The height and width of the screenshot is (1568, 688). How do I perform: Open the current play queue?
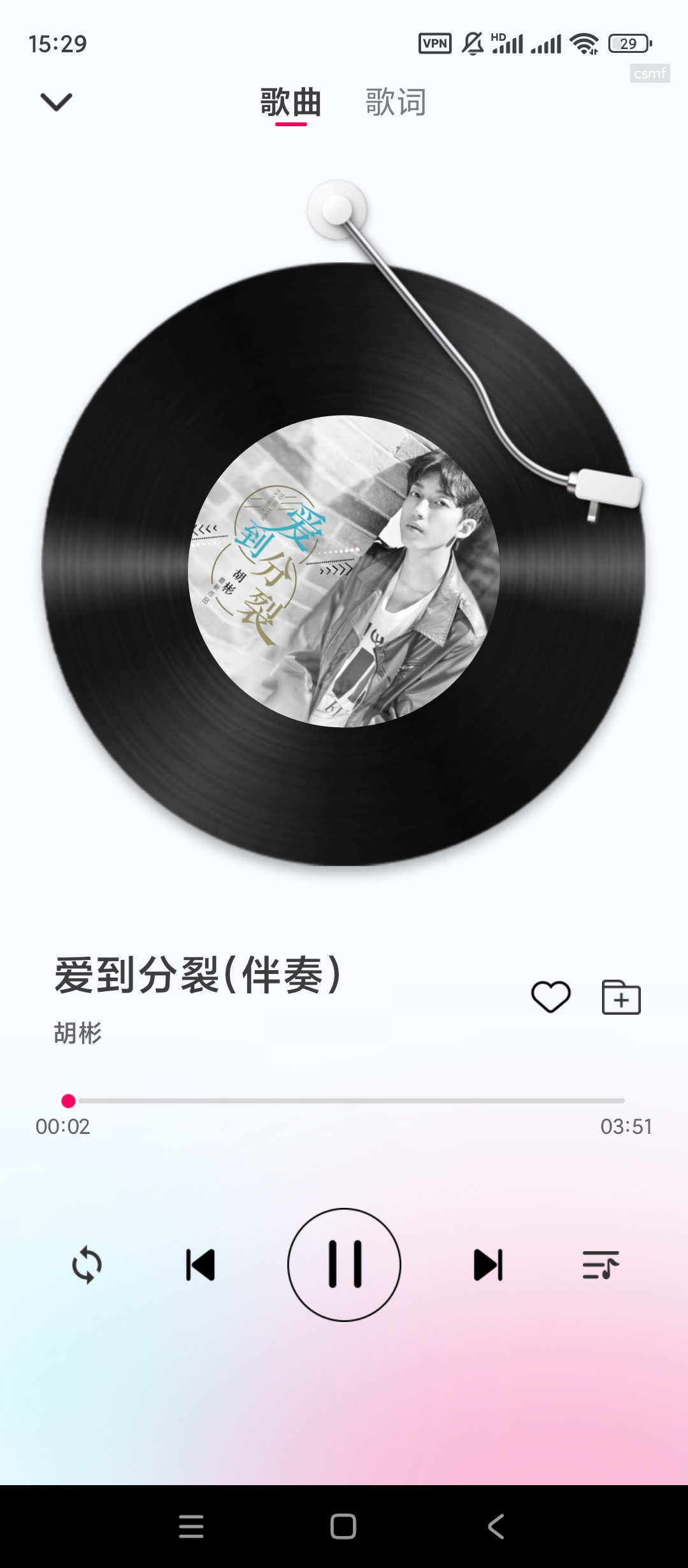600,1265
